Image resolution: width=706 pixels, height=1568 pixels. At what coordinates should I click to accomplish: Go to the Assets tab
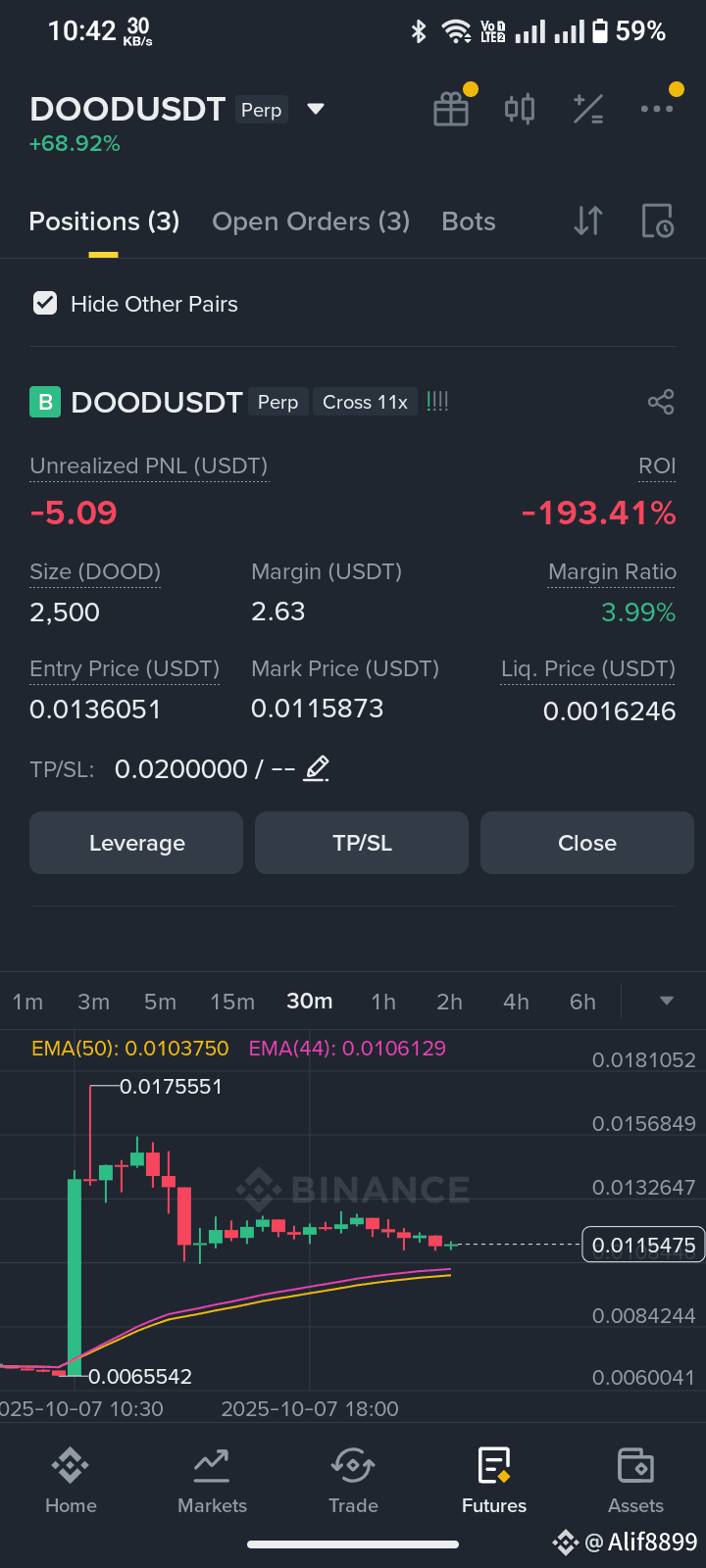pos(635,1482)
